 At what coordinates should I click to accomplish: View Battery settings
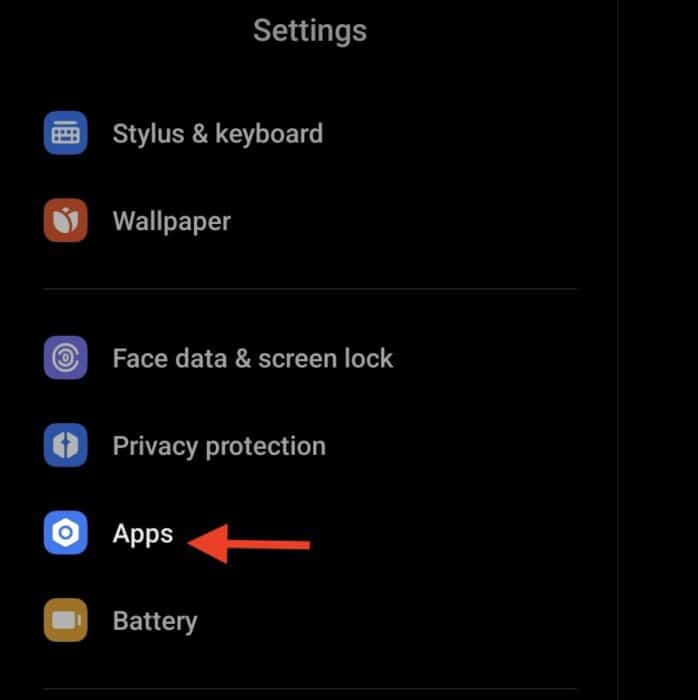[155, 621]
